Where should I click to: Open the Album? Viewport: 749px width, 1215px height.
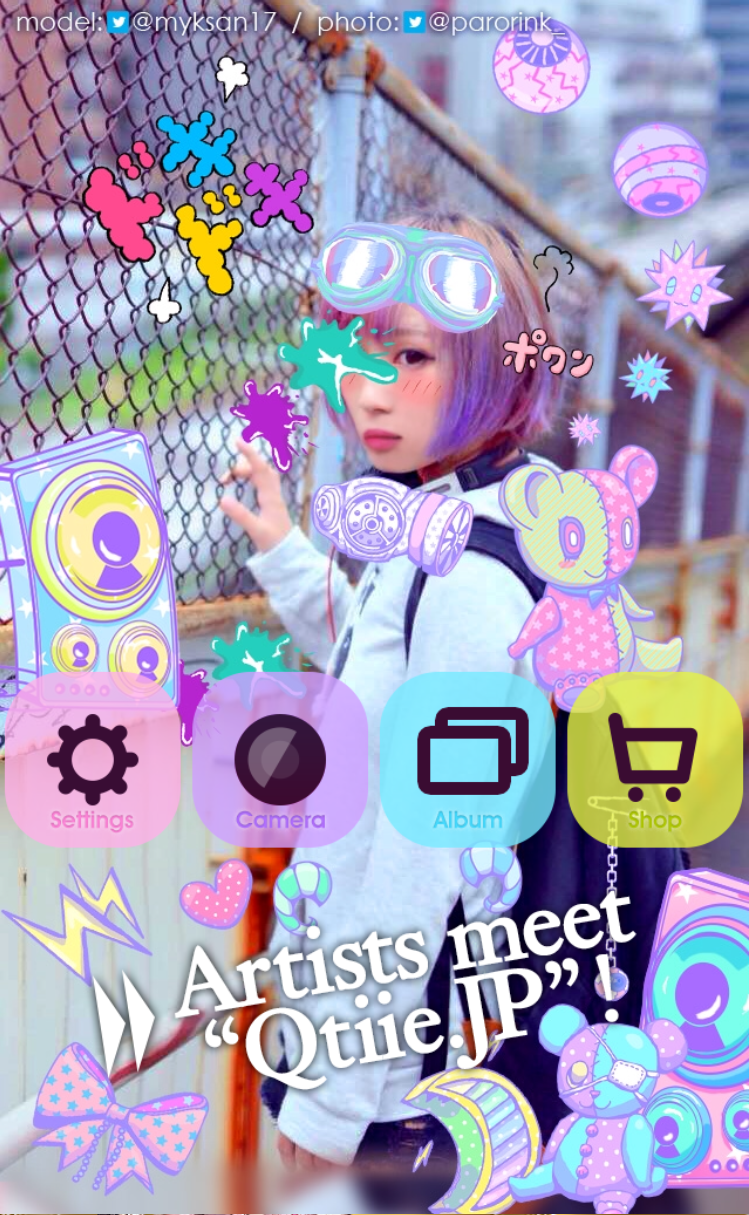coord(468,760)
